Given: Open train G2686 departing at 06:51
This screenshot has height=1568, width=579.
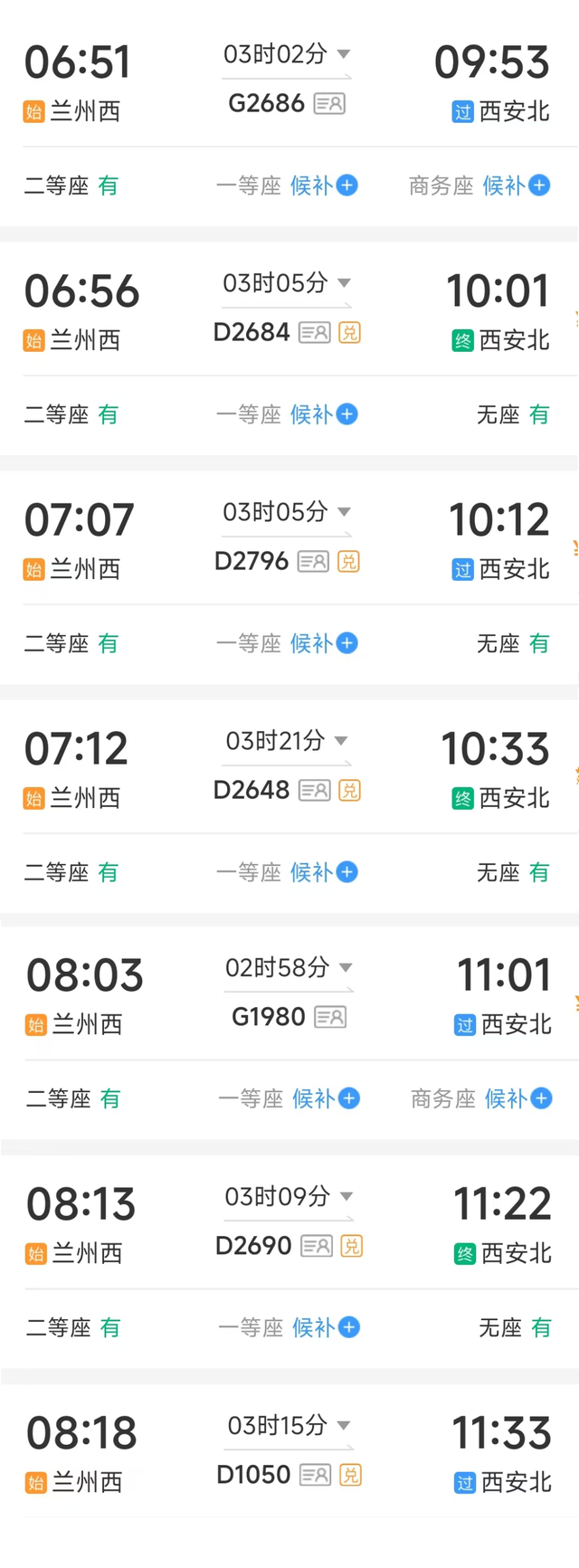Looking at the screenshot, I should click(266, 103).
